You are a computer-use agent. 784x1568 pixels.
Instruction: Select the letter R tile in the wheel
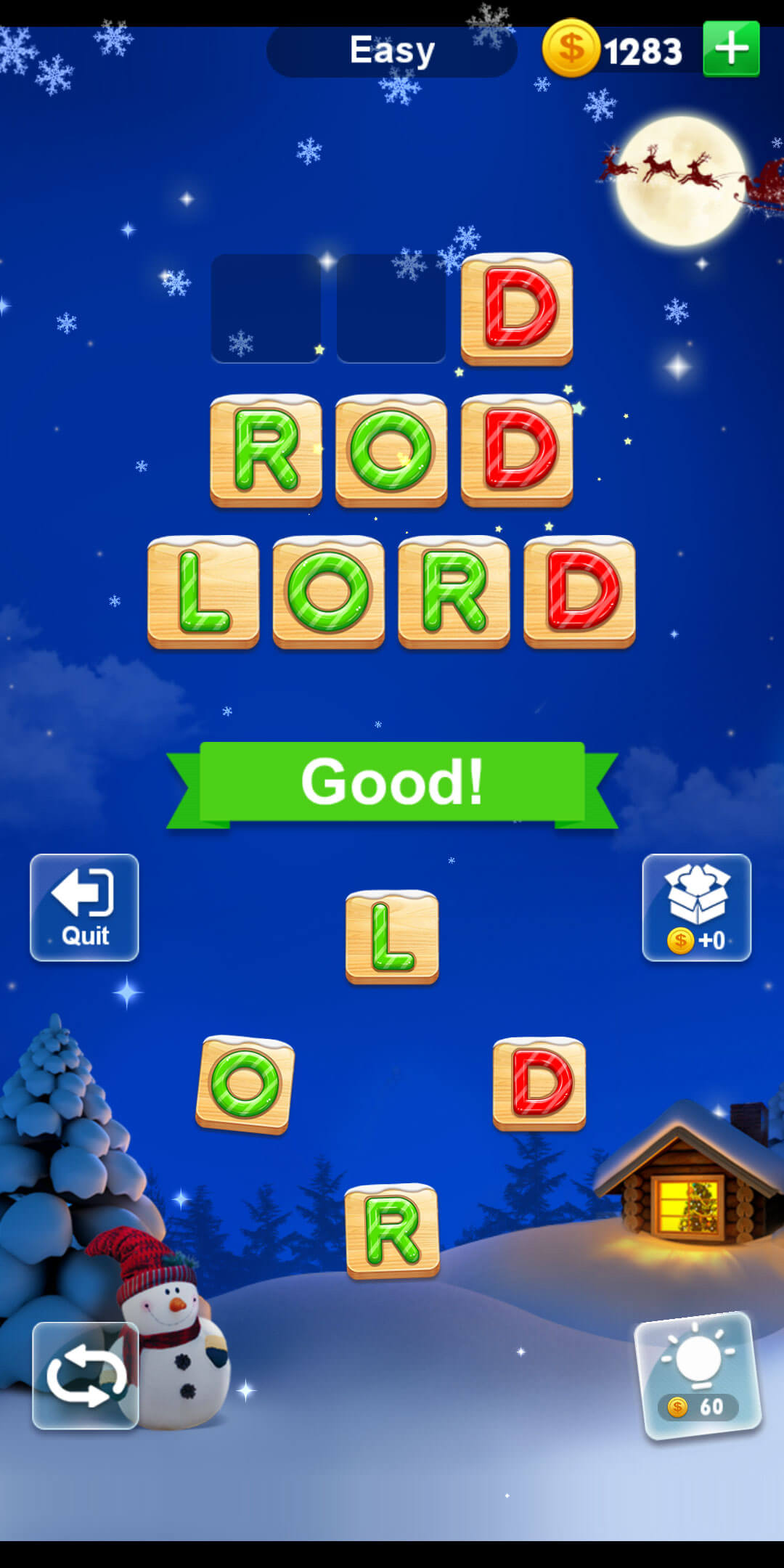click(x=393, y=1231)
